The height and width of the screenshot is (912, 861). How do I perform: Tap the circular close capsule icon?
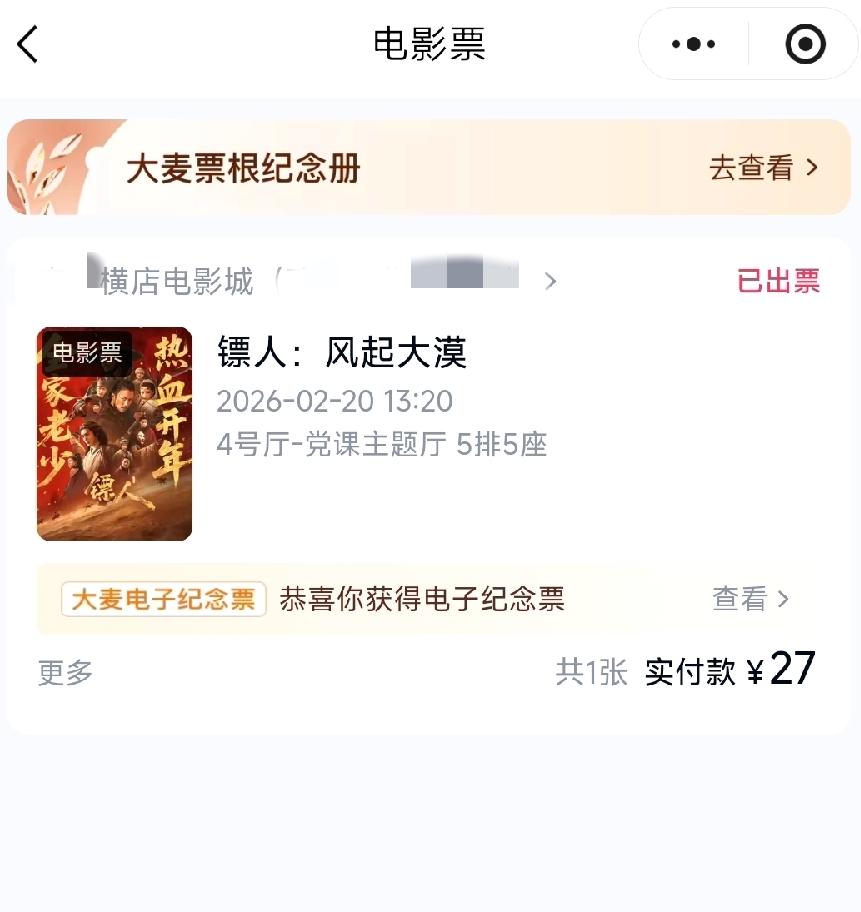click(x=804, y=44)
